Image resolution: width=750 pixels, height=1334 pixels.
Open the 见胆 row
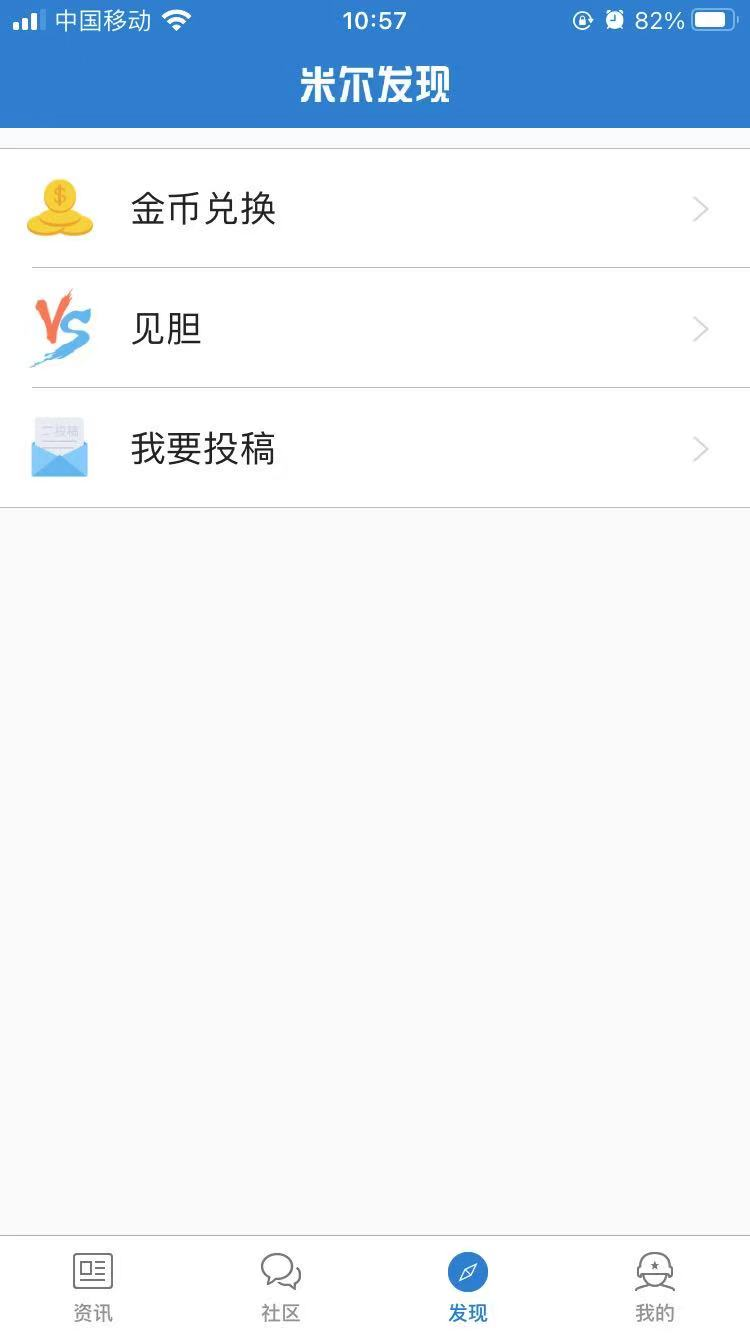[375, 328]
